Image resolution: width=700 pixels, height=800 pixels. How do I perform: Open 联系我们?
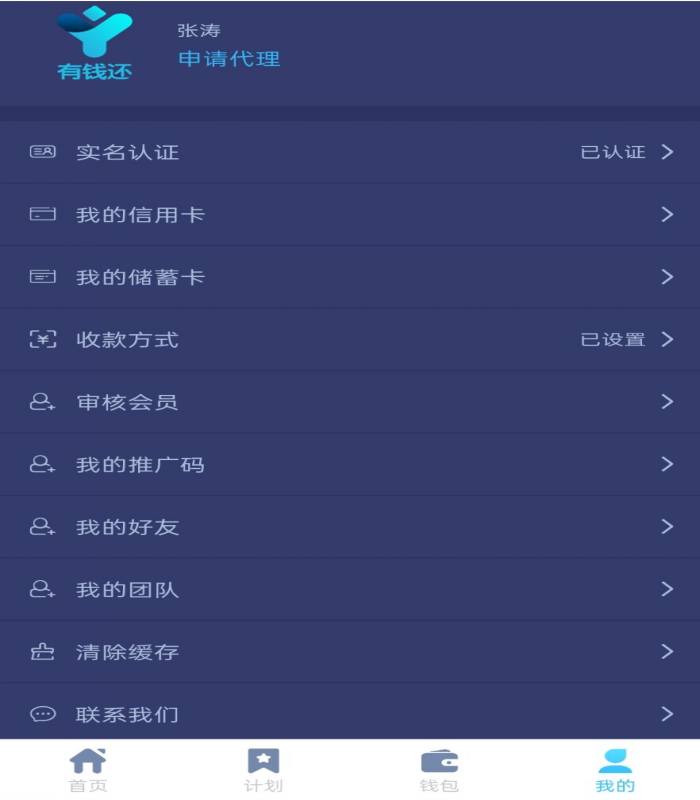pyautogui.click(x=350, y=714)
